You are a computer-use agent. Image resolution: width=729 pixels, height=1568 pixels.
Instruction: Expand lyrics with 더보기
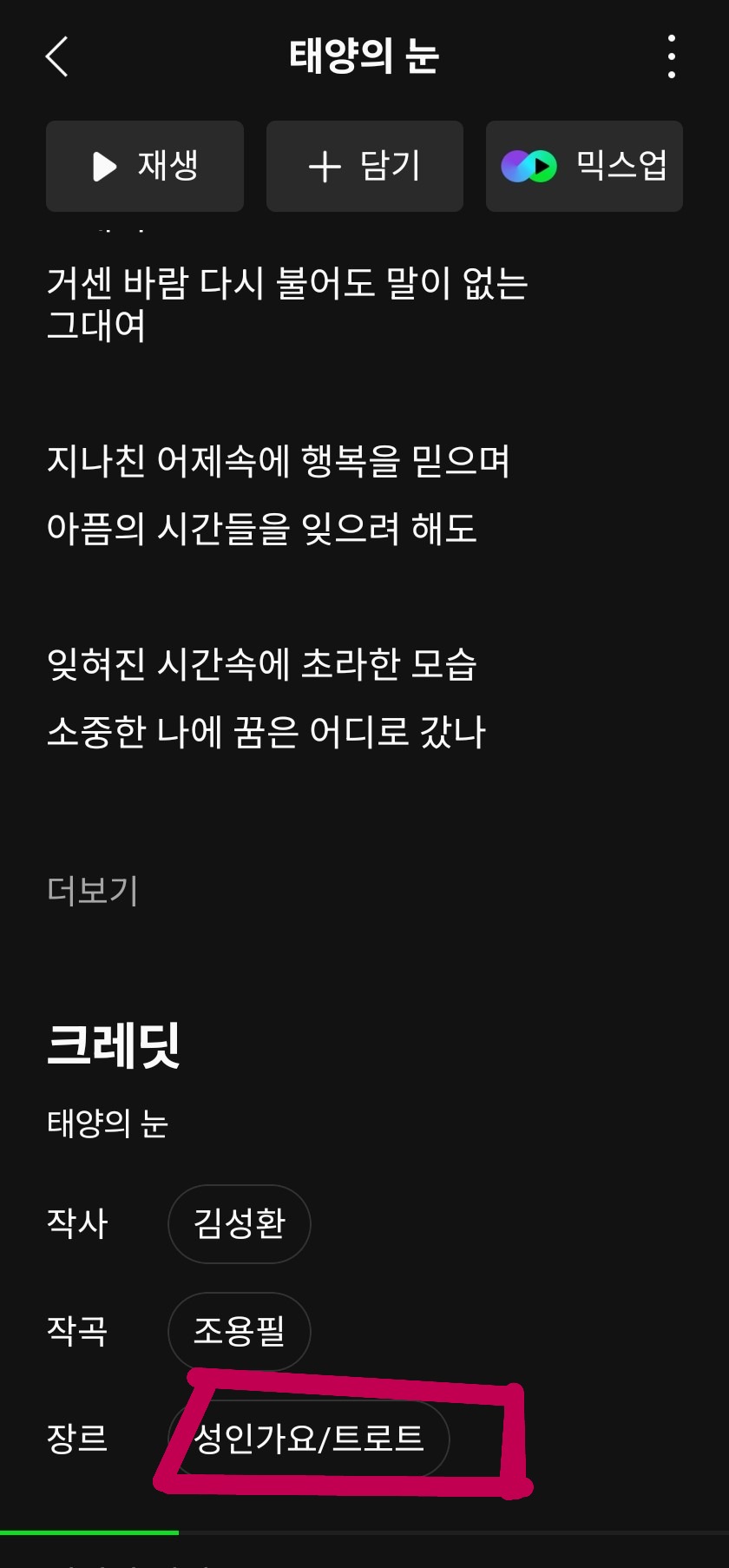[93, 891]
